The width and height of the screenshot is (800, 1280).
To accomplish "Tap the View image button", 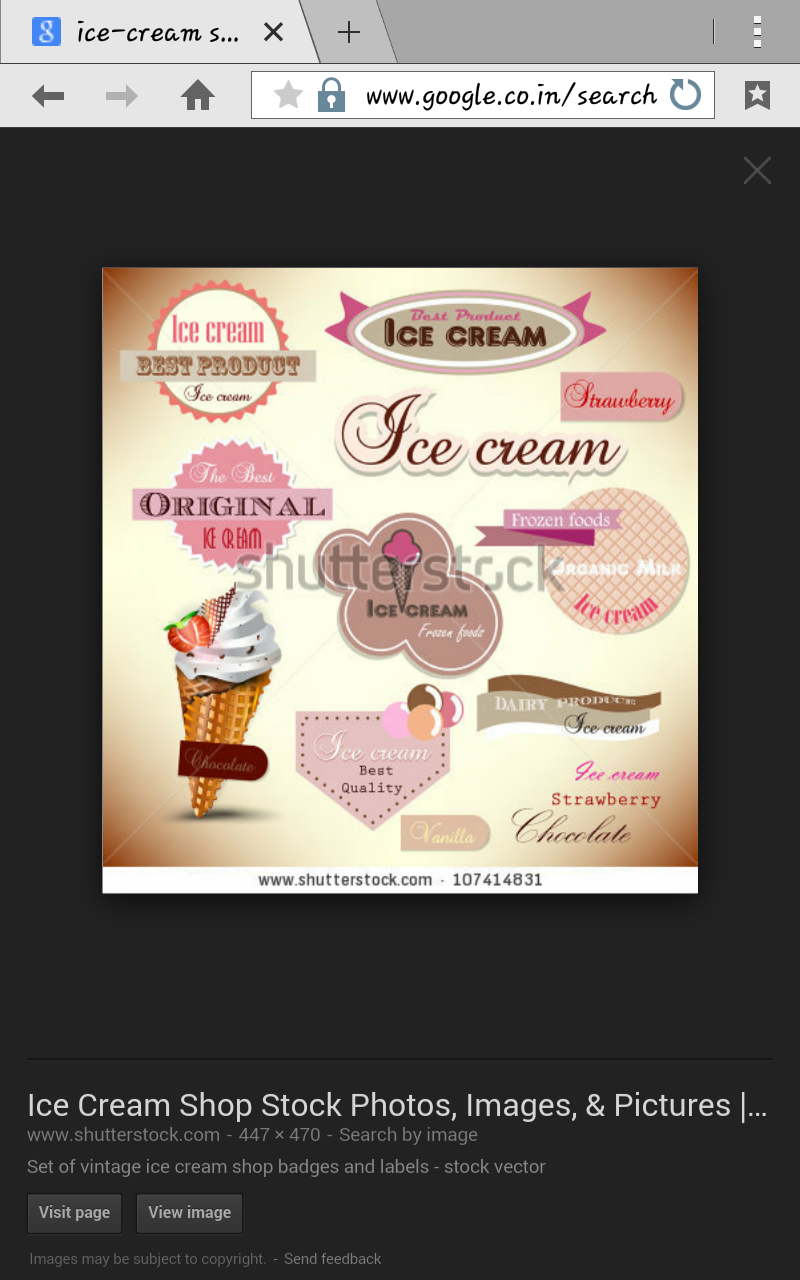I will (x=189, y=1213).
